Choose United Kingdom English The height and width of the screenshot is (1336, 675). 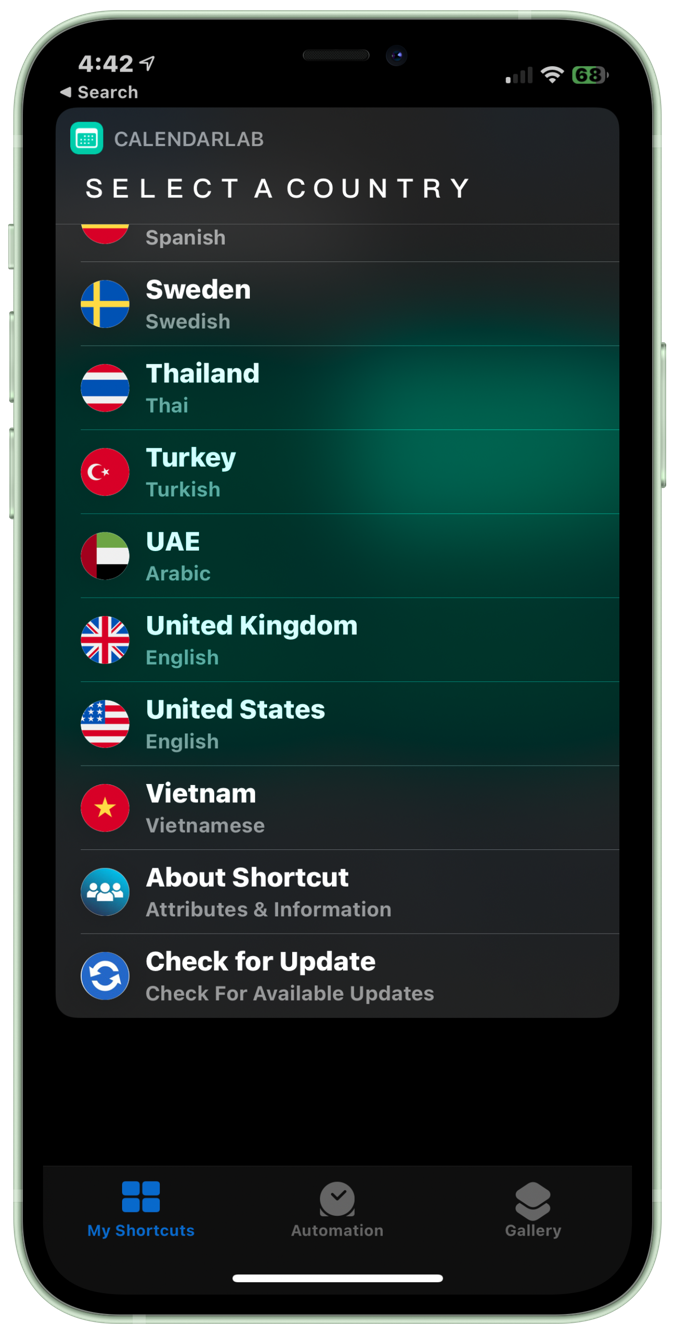pyautogui.click(x=337, y=640)
